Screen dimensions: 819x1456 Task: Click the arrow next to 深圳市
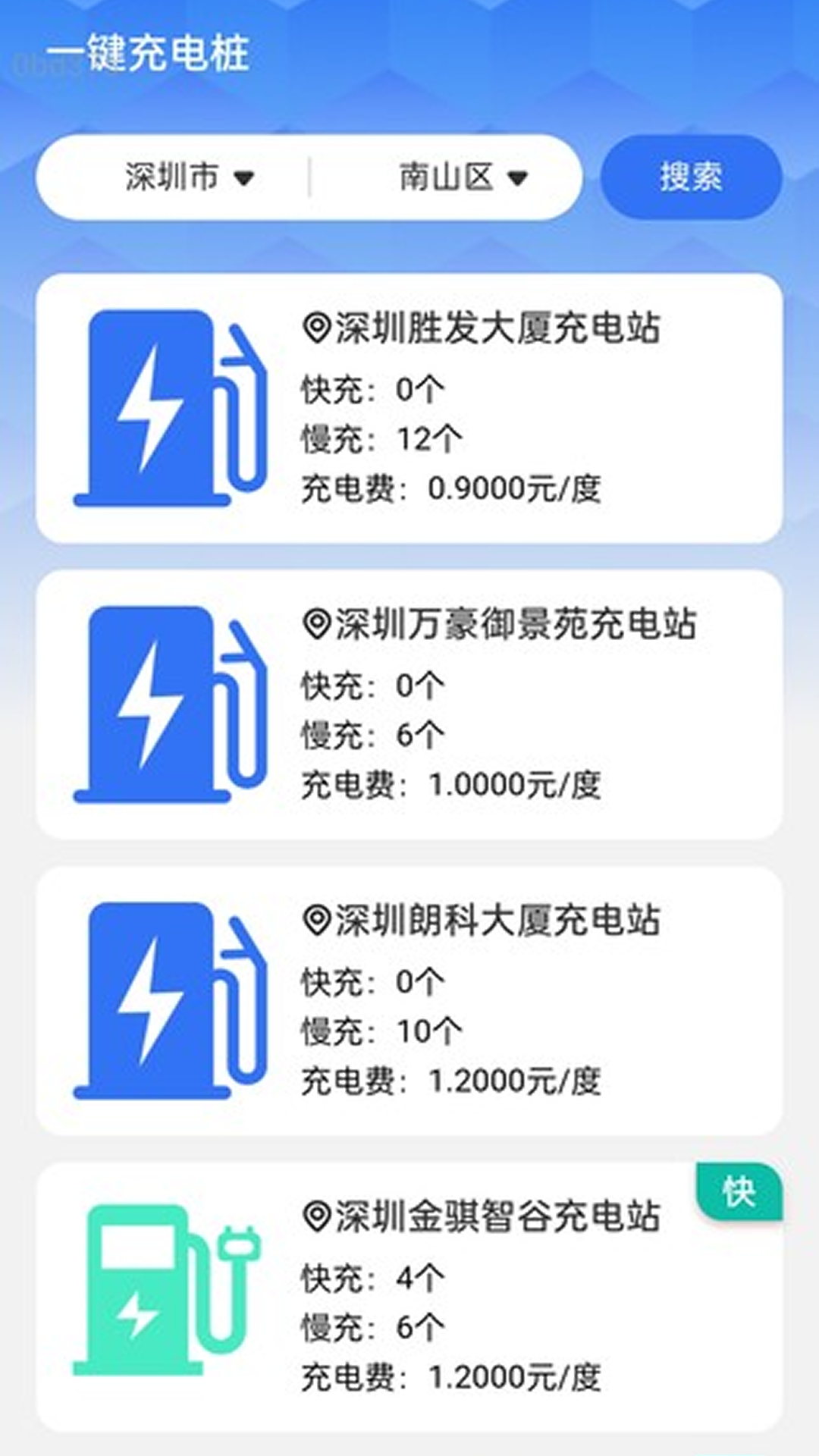tap(243, 177)
